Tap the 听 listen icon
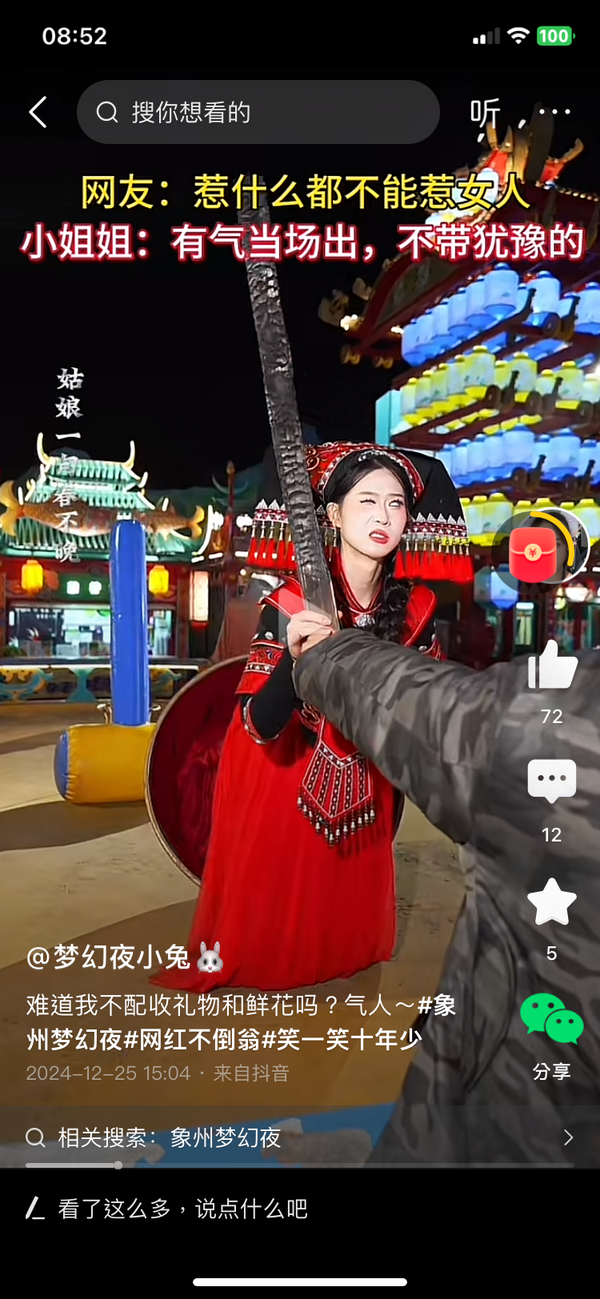The height and width of the screenshot is (1299, 600). point(485,113)
